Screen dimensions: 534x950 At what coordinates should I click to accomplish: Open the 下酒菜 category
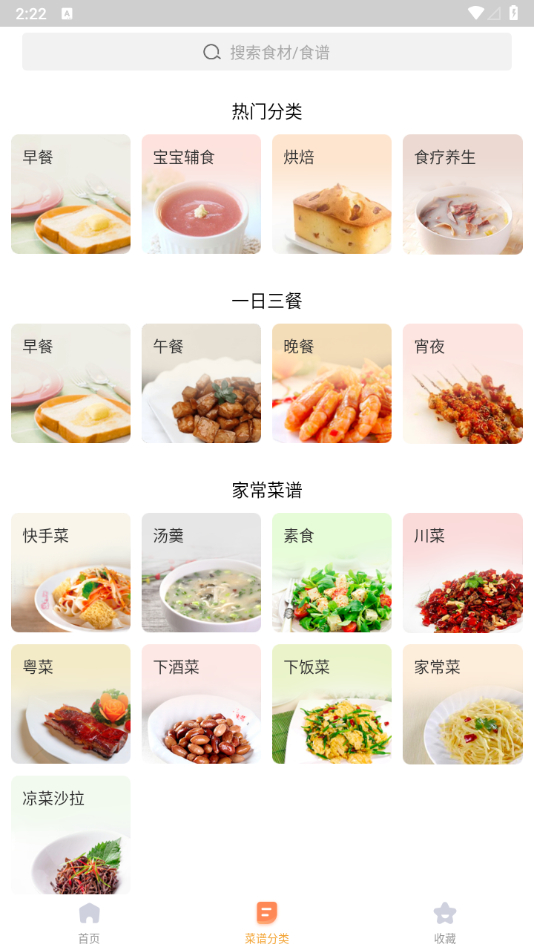pos(201,704)
